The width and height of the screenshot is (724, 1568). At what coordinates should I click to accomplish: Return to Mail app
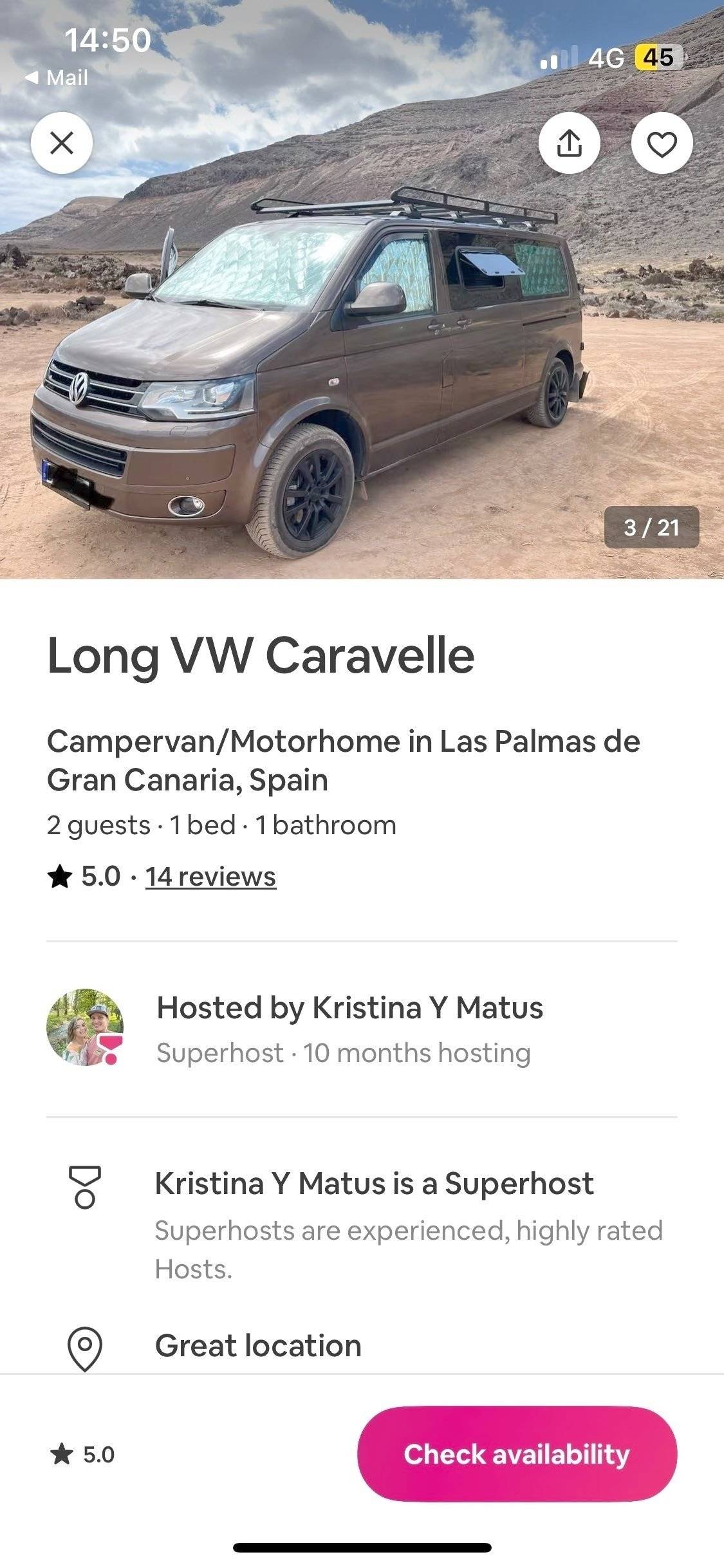[57, 78]
